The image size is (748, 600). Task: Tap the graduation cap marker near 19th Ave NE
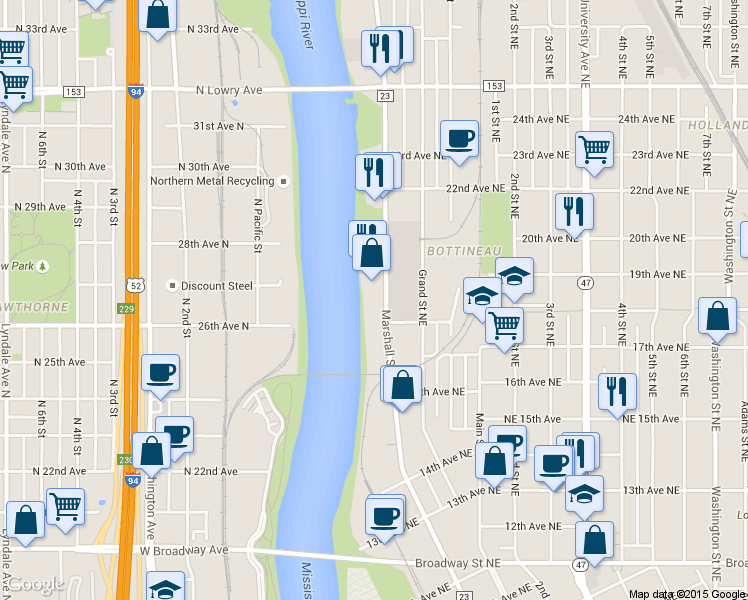click(514, 276)
